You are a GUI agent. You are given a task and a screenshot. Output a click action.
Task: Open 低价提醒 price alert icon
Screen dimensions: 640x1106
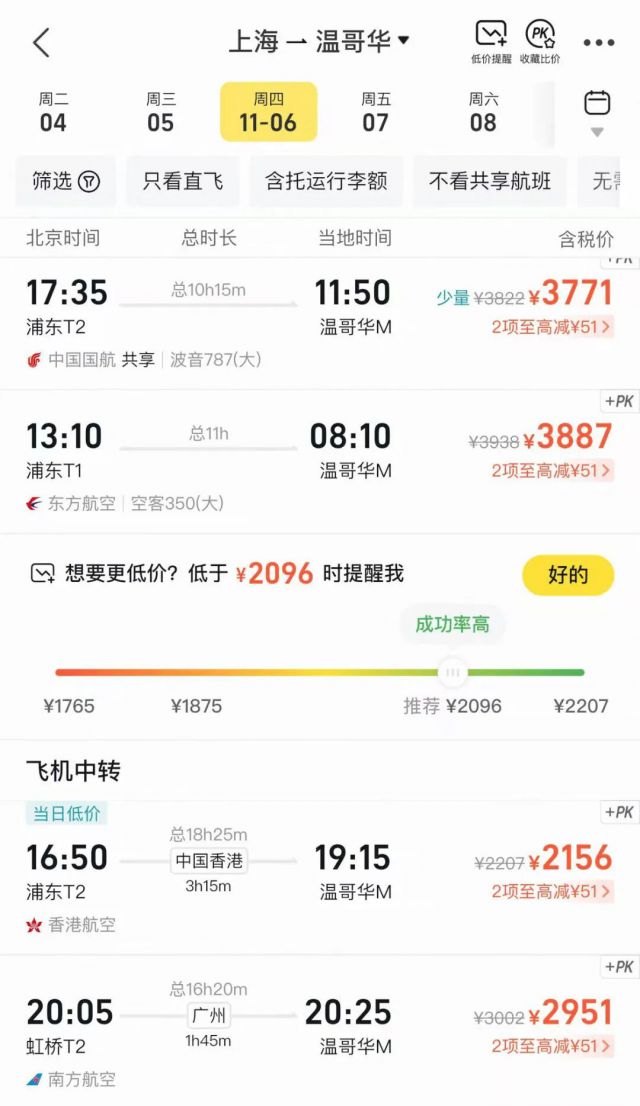[491, 41]
